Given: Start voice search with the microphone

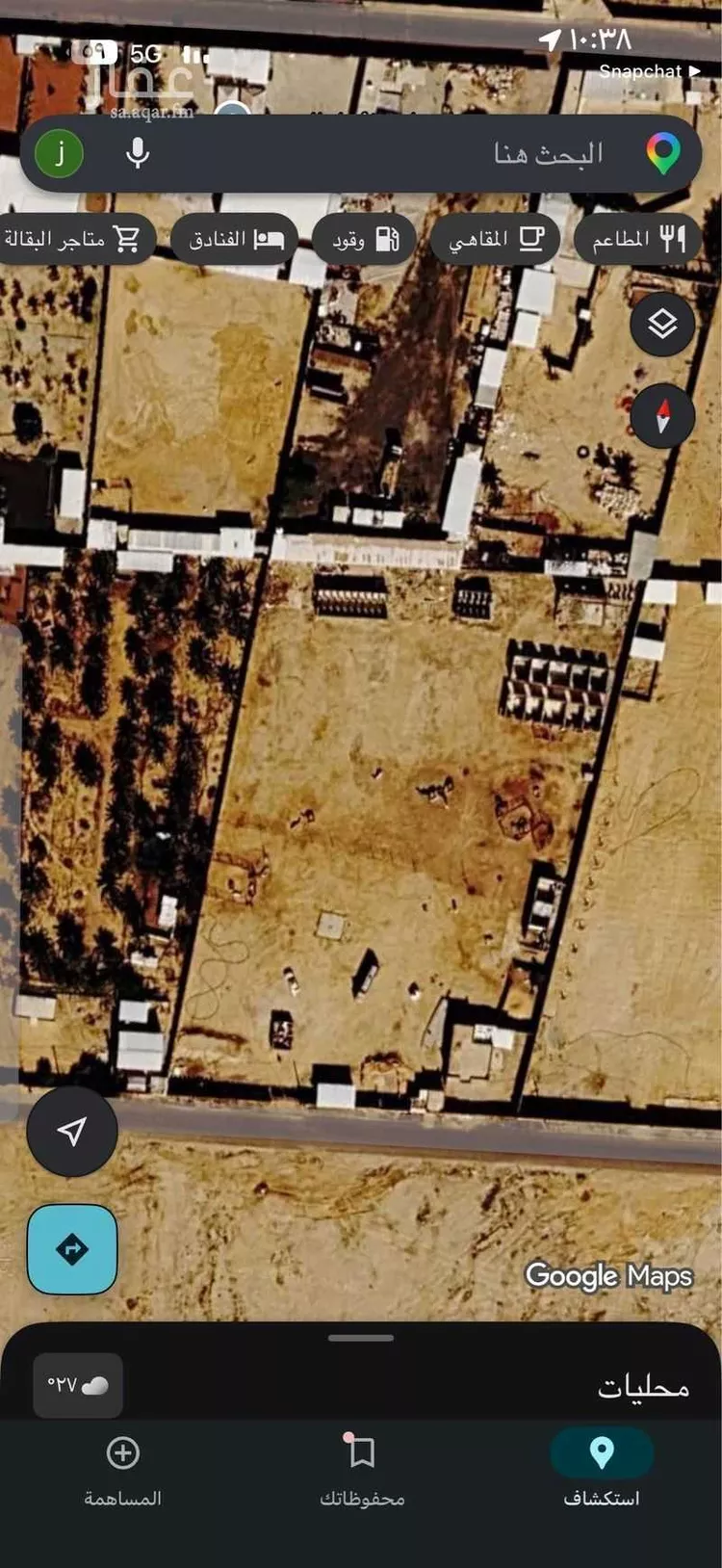Looking at the screenshot, I should [x=138, y=154].
